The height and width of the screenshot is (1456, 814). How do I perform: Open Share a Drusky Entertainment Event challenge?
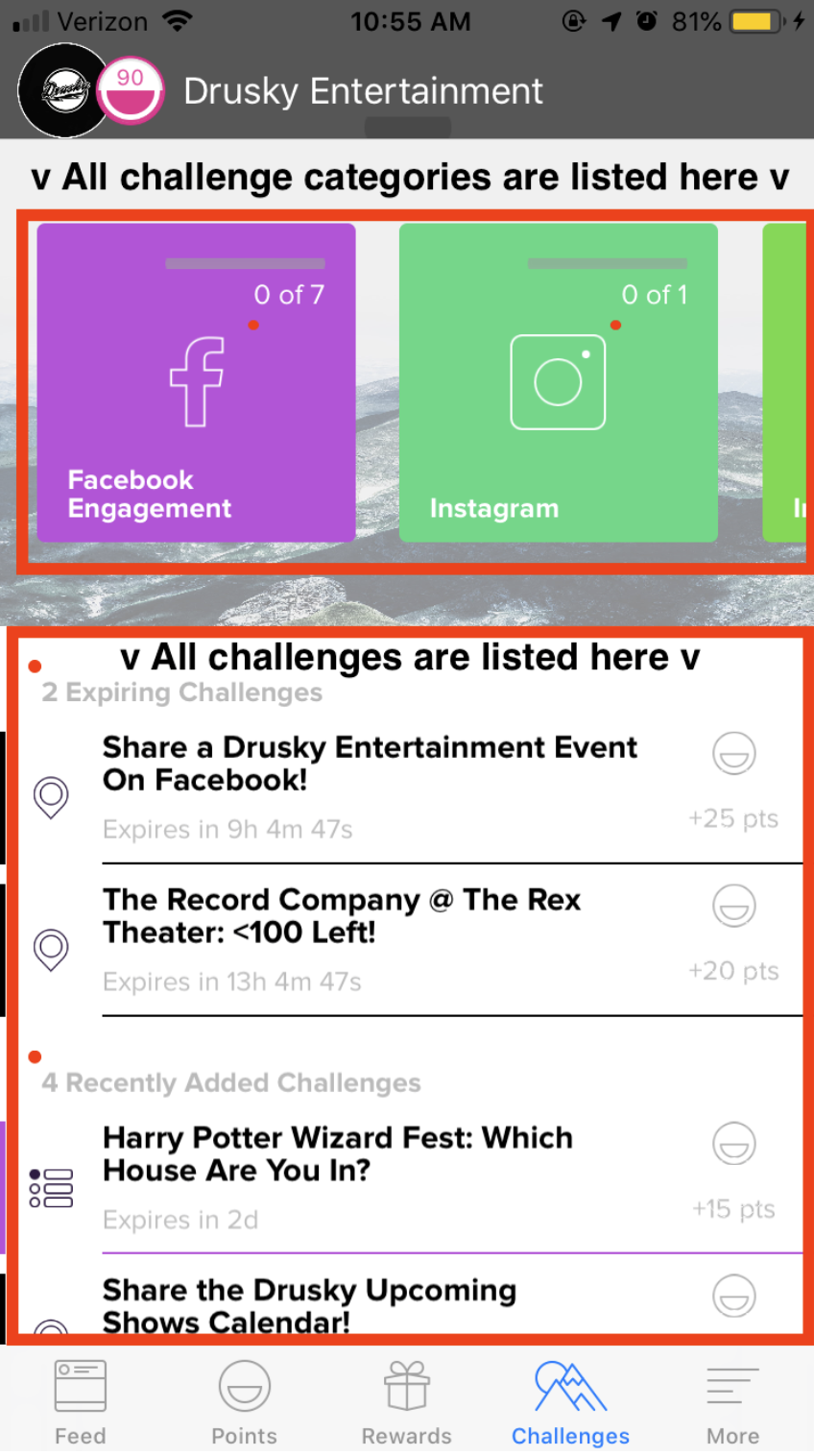tap(370, 764)
